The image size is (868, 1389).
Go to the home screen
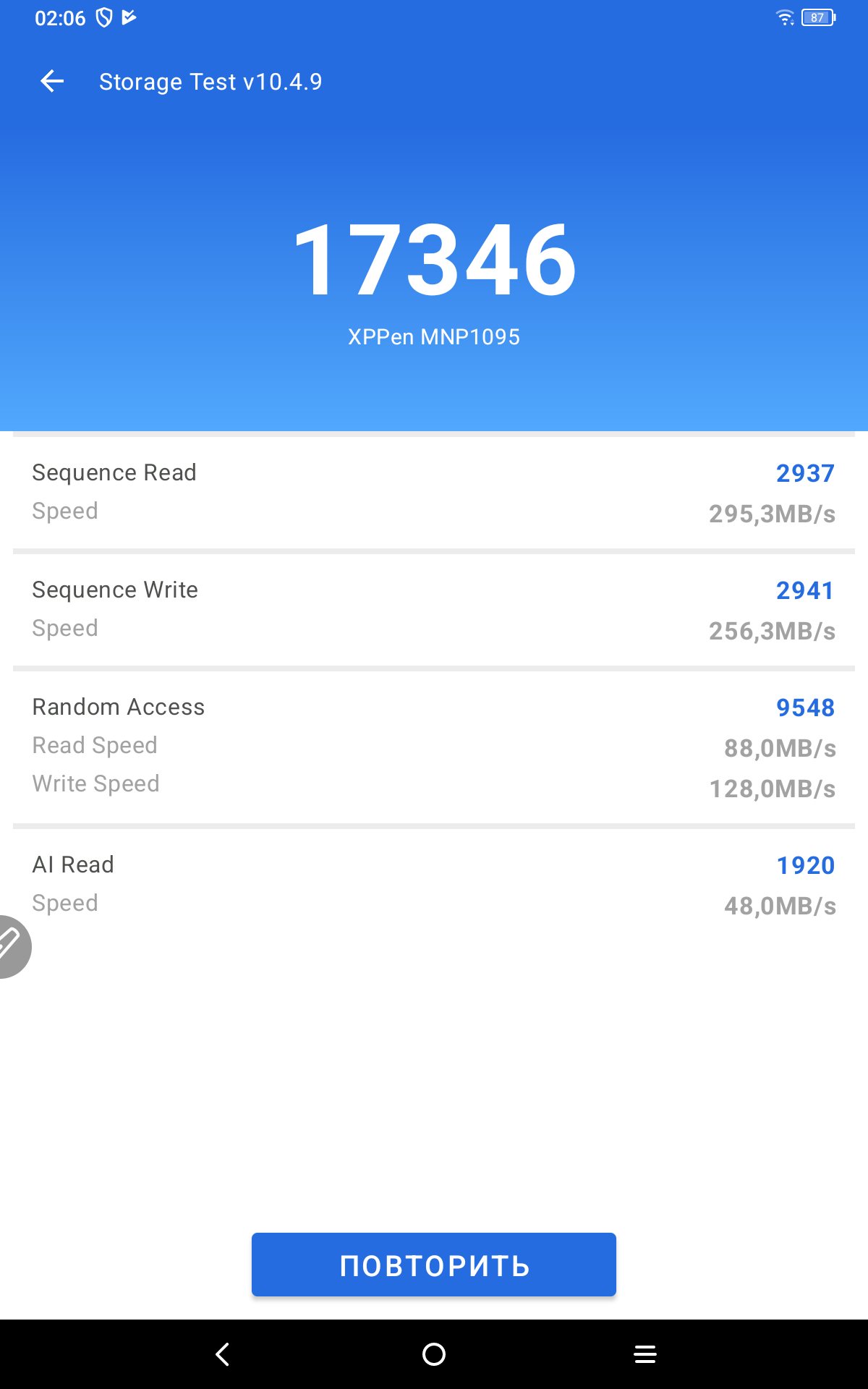point(434,1354)
